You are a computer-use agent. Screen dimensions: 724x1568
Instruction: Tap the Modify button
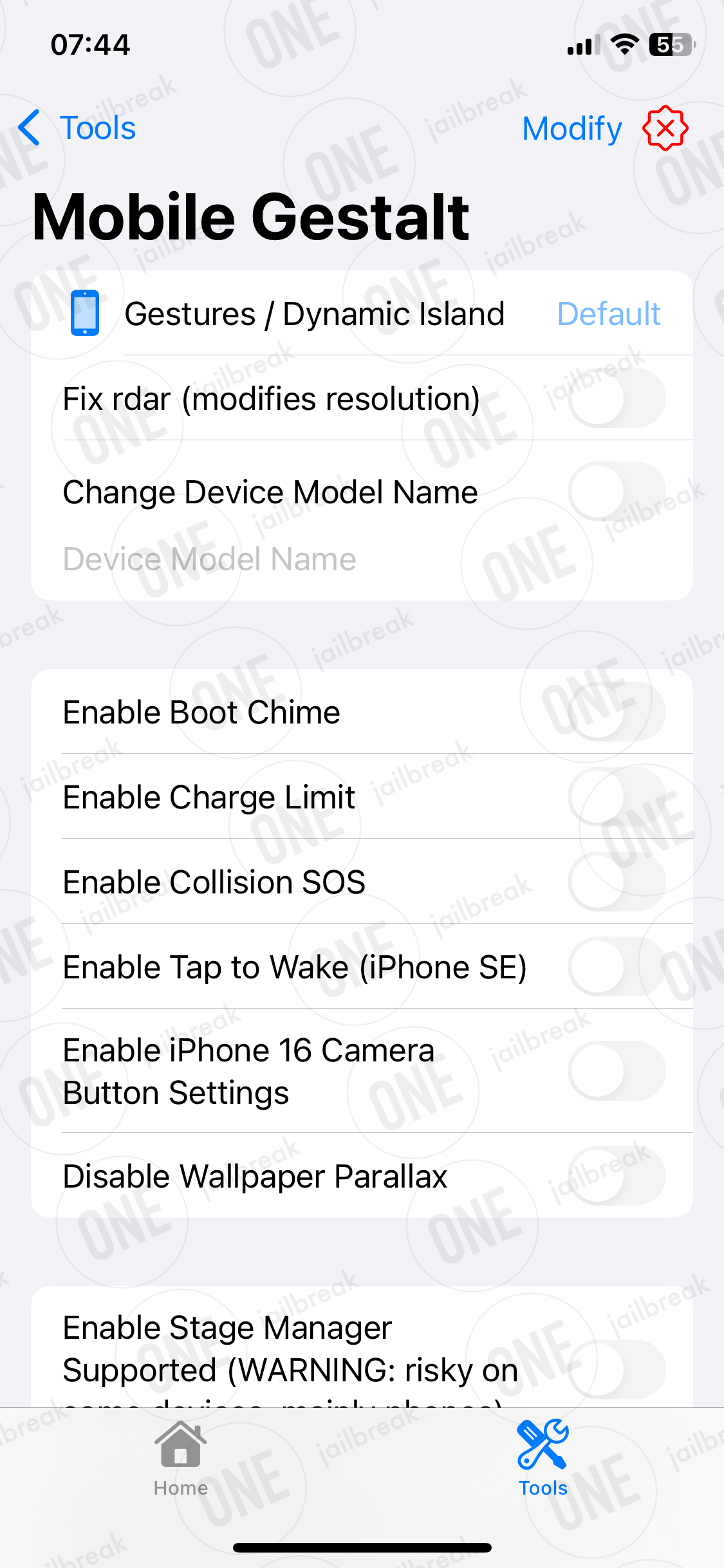tap(572, 128)
